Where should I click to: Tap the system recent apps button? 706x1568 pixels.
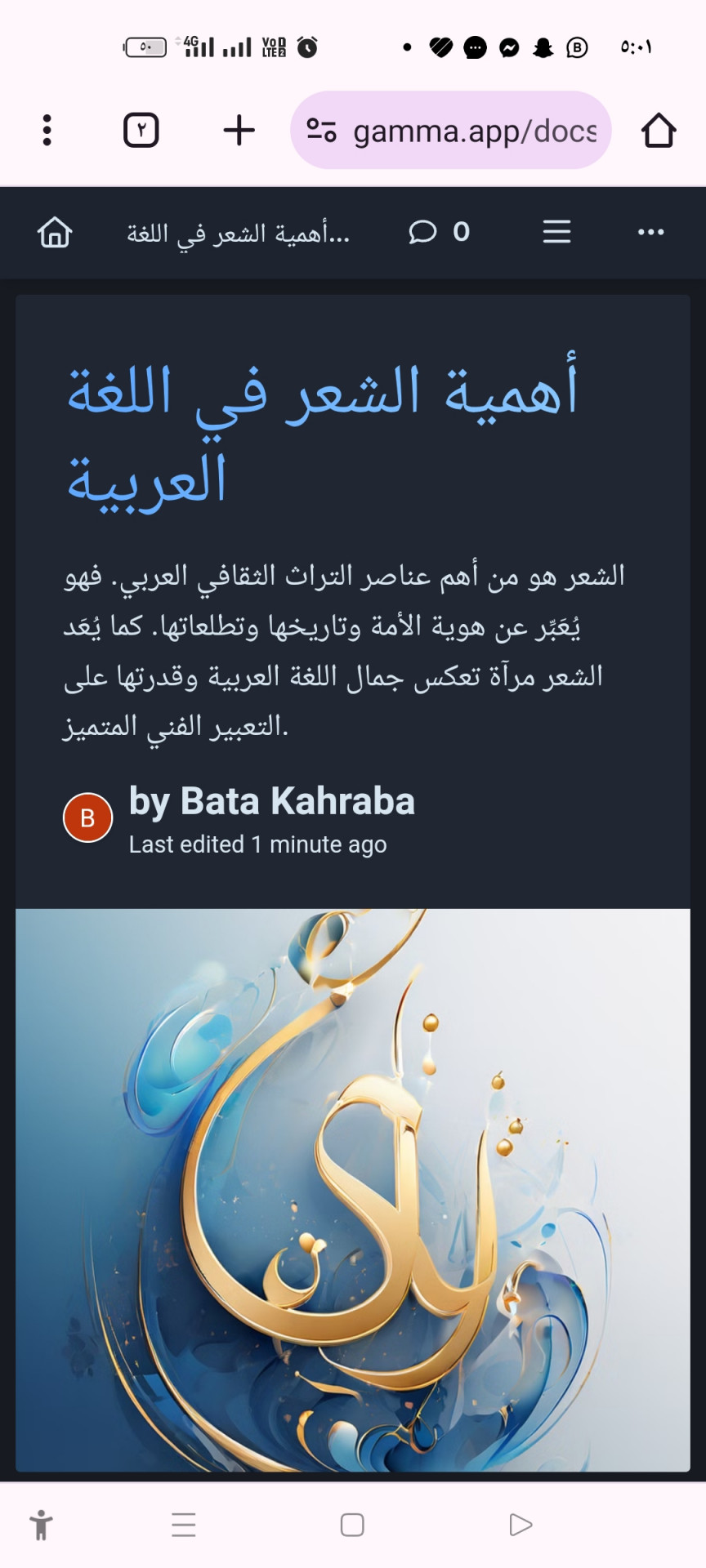pos(184,1525)
